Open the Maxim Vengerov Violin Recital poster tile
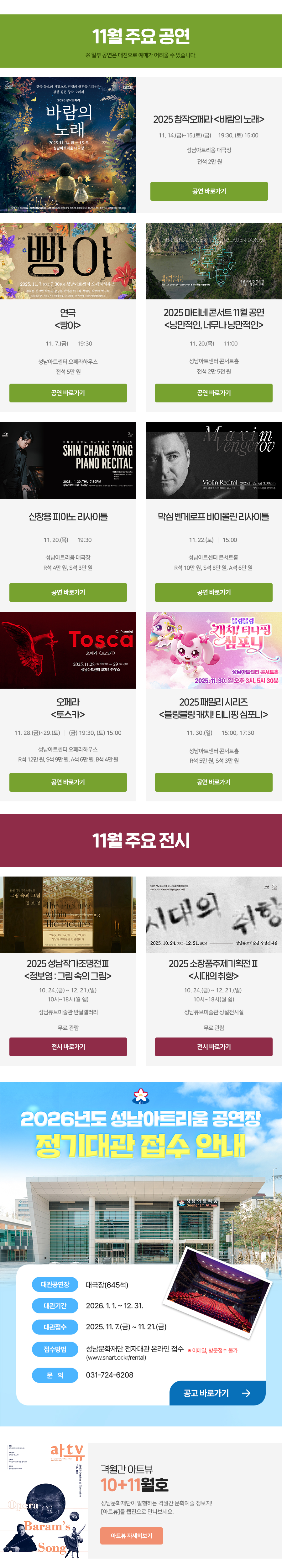This screenshot has height=1568, width=282. (x=213, y=460)
